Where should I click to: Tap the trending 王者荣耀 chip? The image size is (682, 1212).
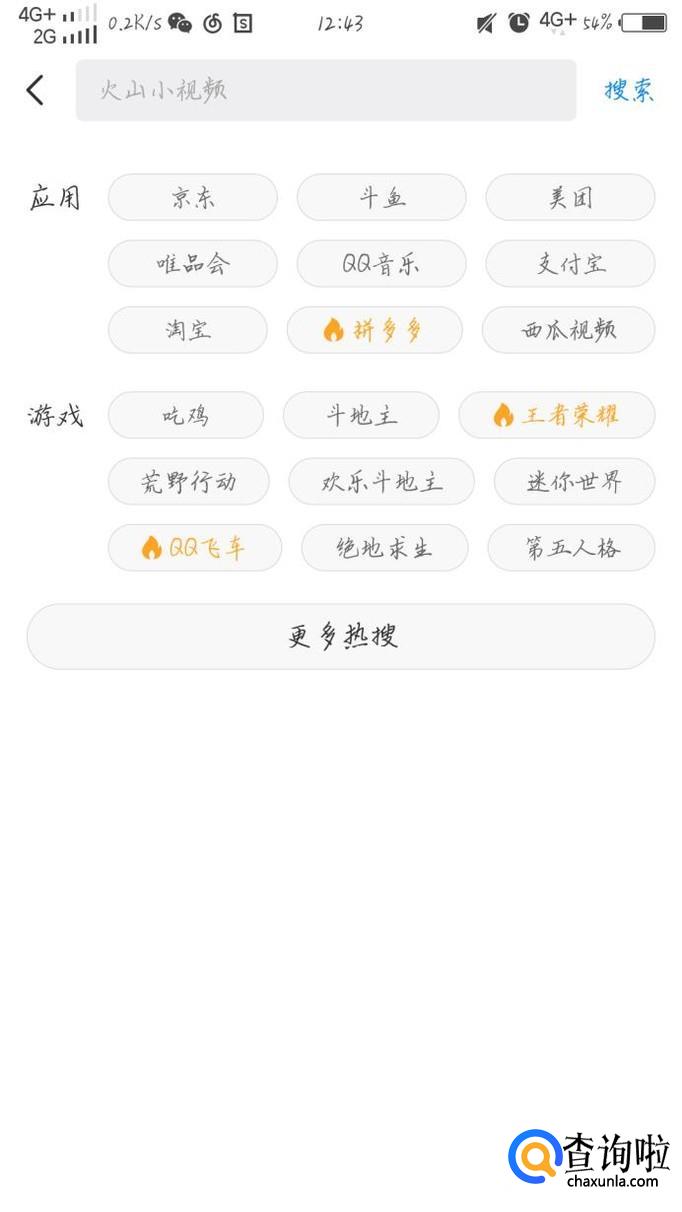tap(557, 415)
